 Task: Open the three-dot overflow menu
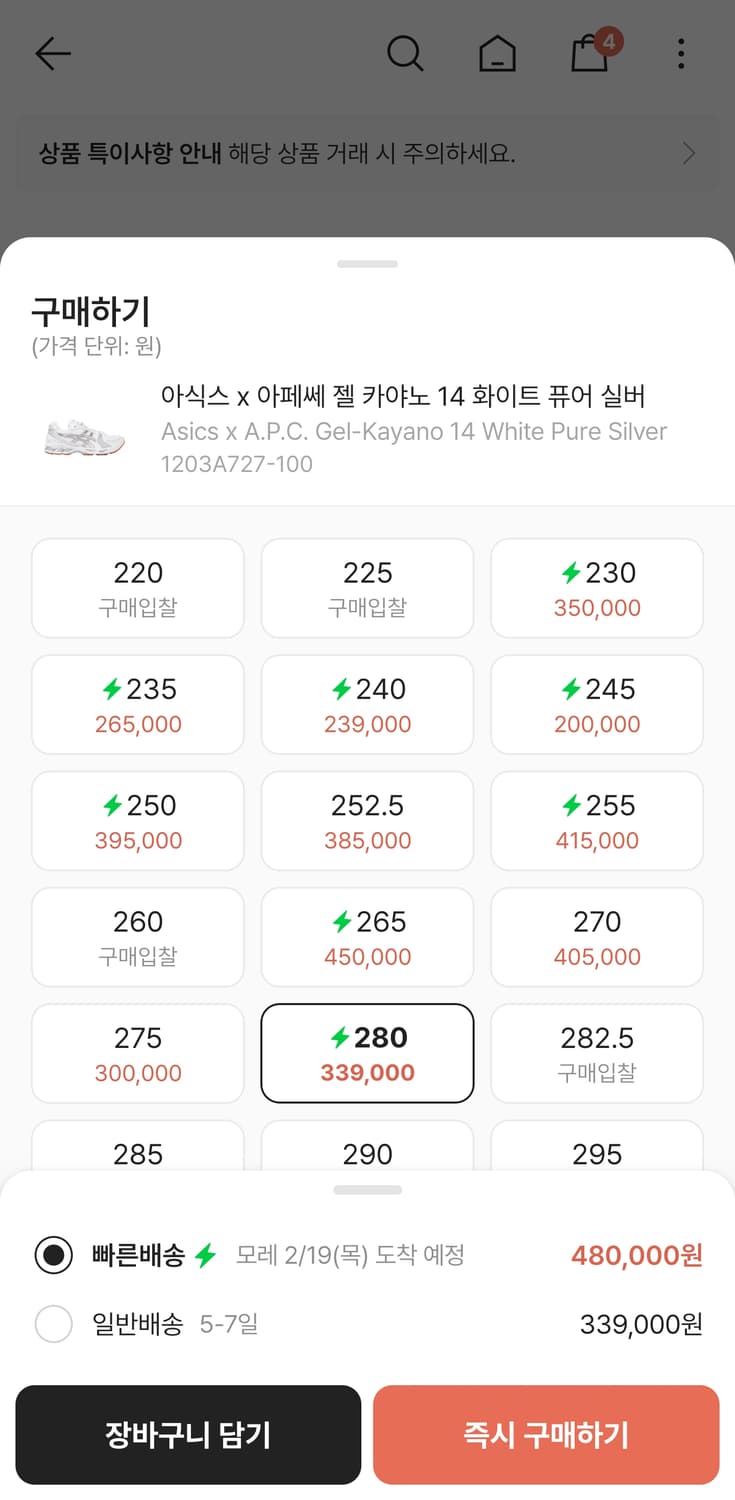click(x=681, y=55)
